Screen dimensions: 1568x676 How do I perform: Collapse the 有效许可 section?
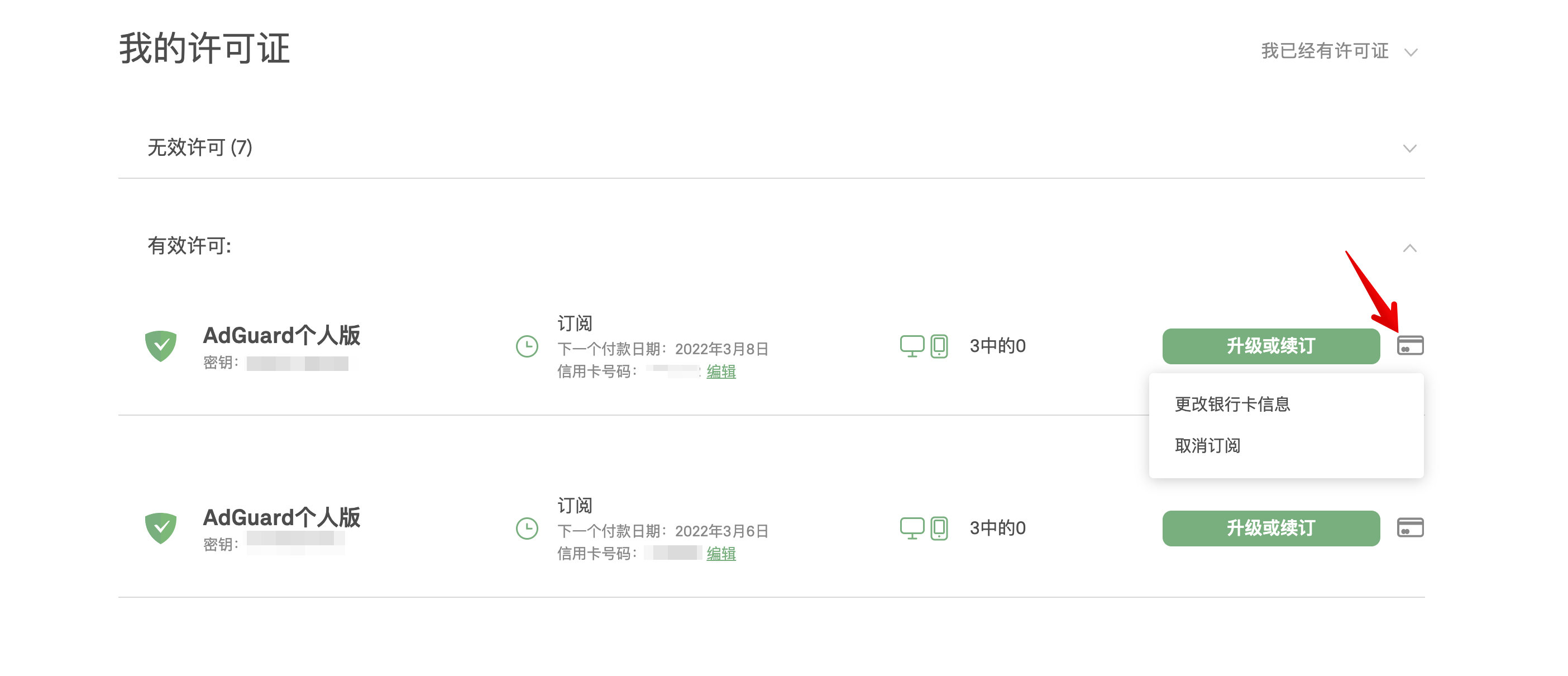1409,248
